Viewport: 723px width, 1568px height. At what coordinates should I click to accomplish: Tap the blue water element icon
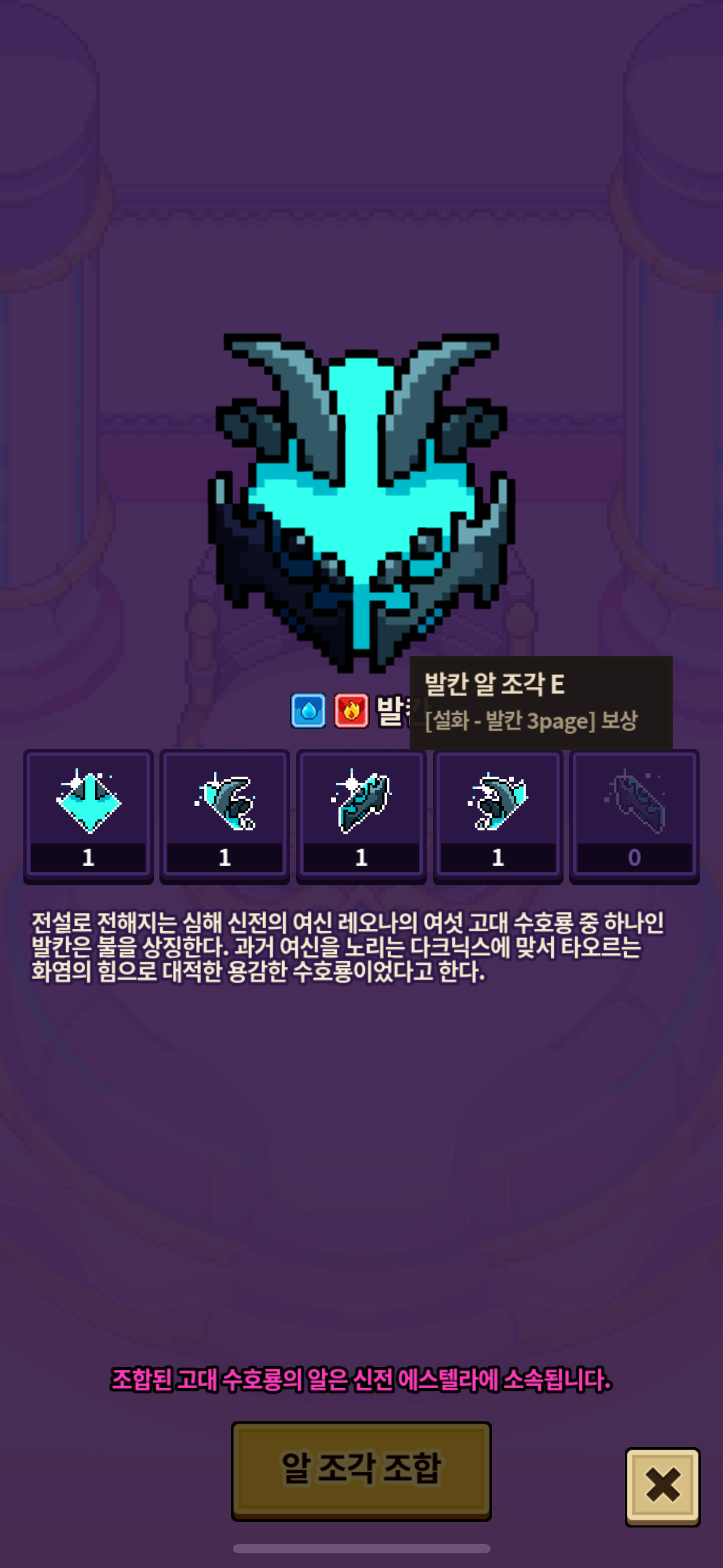point(308,710)
